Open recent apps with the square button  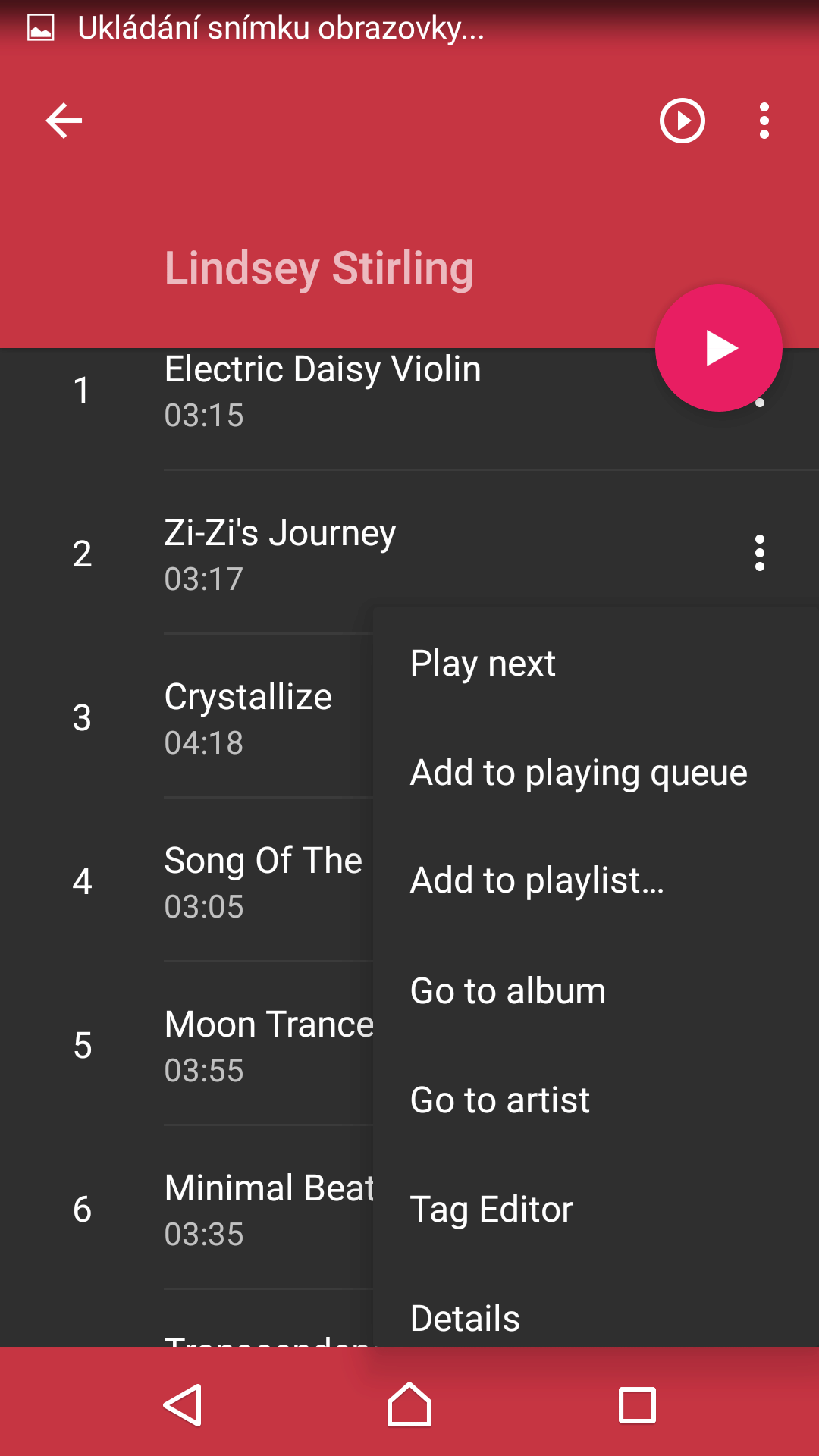(x=637, y=1405)
